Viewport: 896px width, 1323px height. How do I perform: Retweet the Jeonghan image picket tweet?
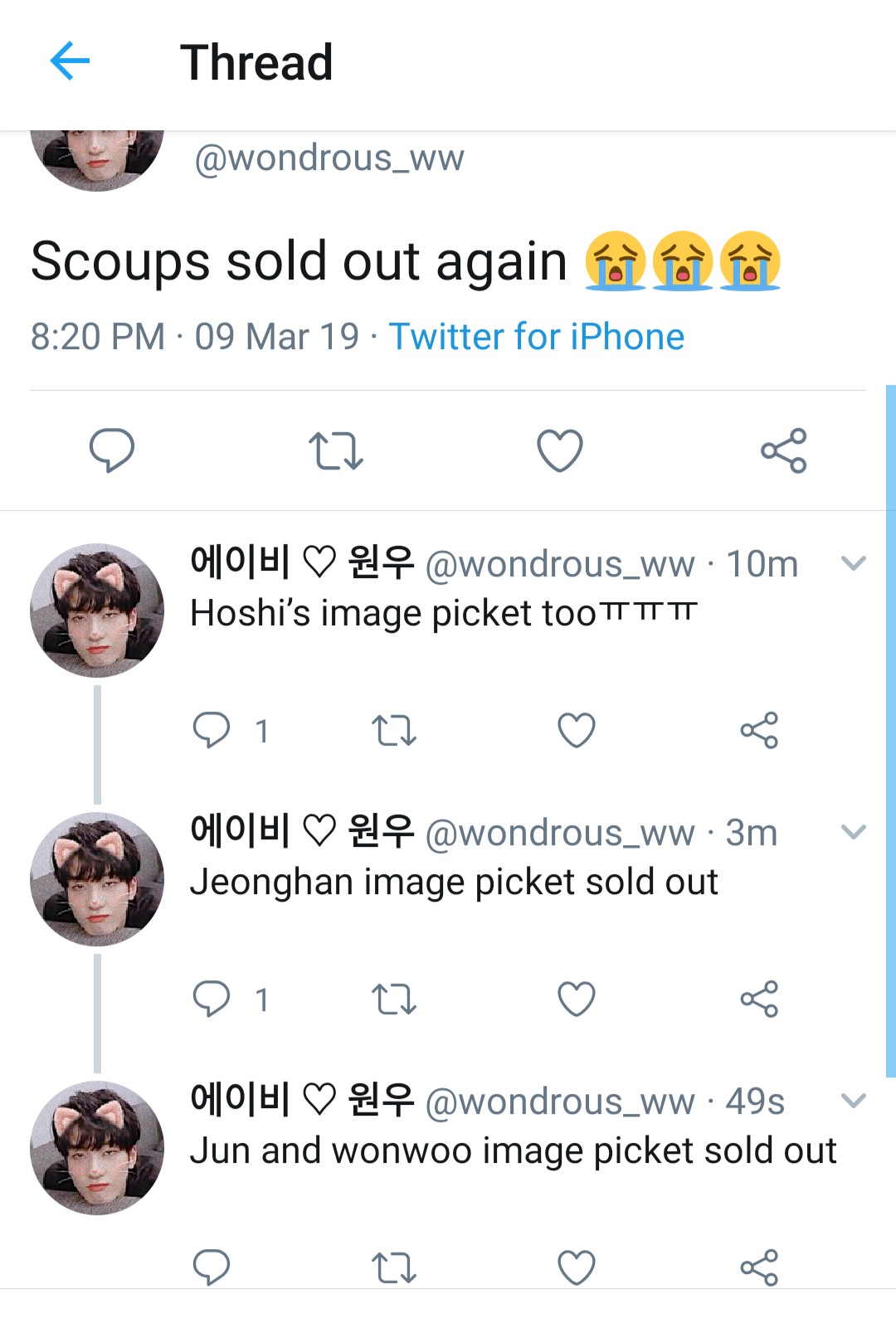coord(393,999)
